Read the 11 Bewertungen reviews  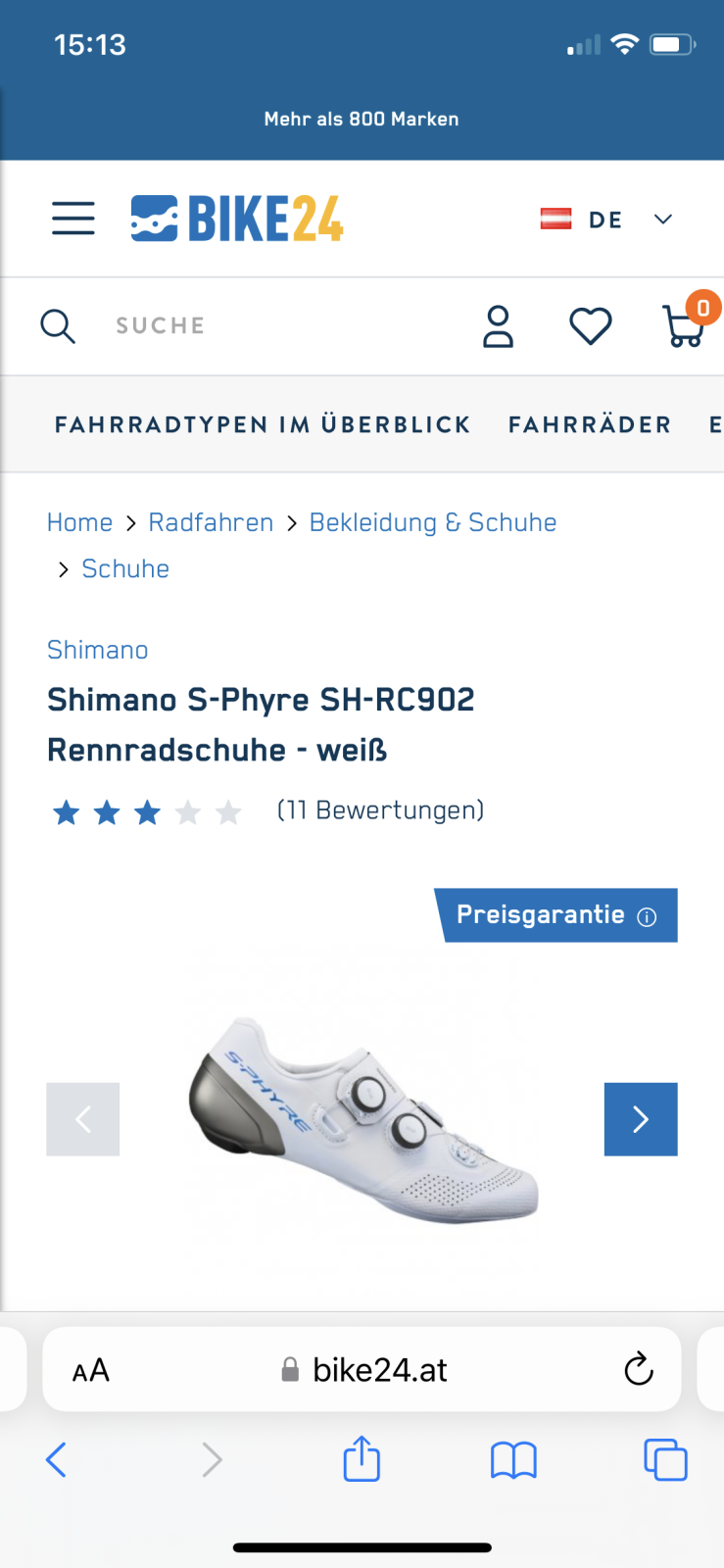coord(380,810)
